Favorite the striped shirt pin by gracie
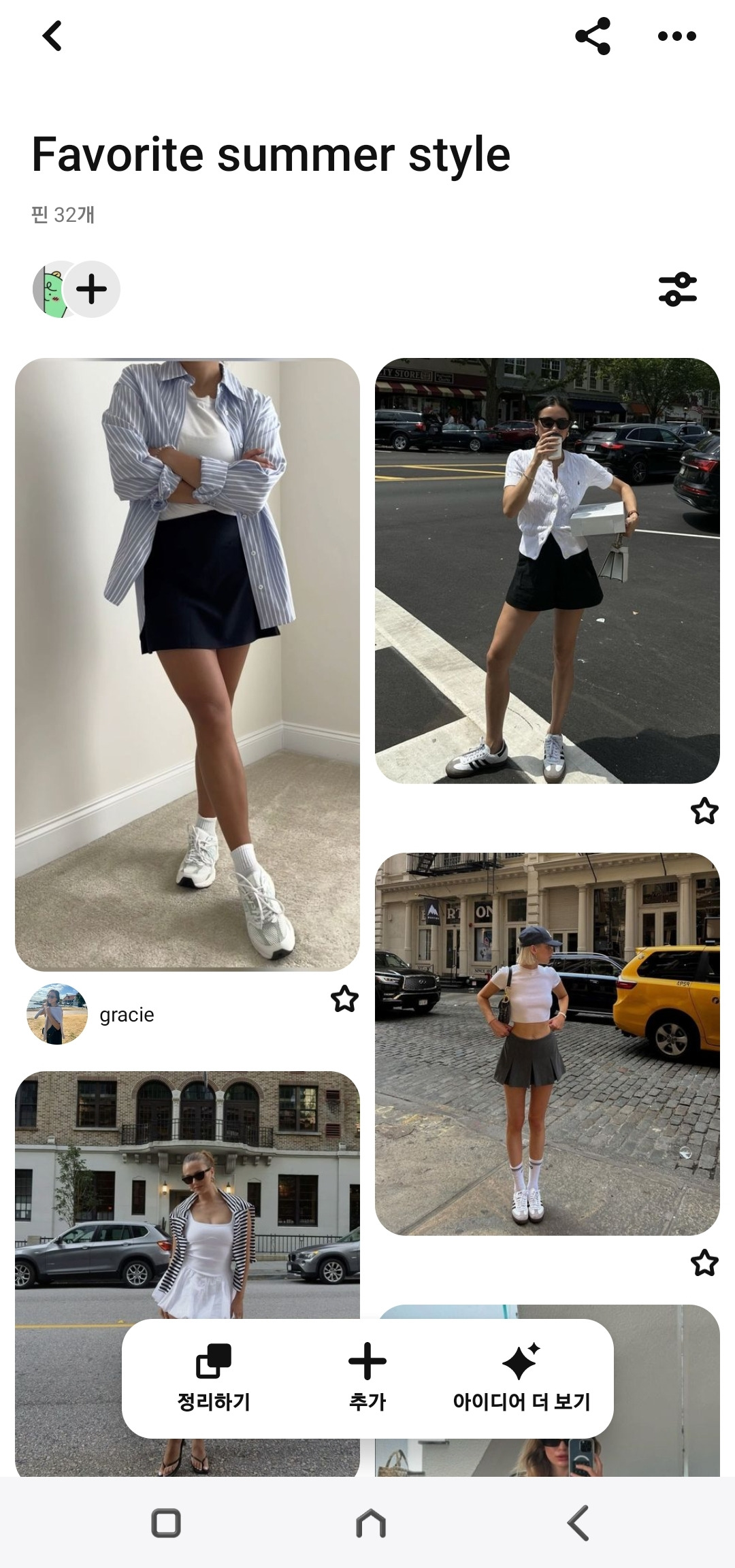 pos(344,999)
